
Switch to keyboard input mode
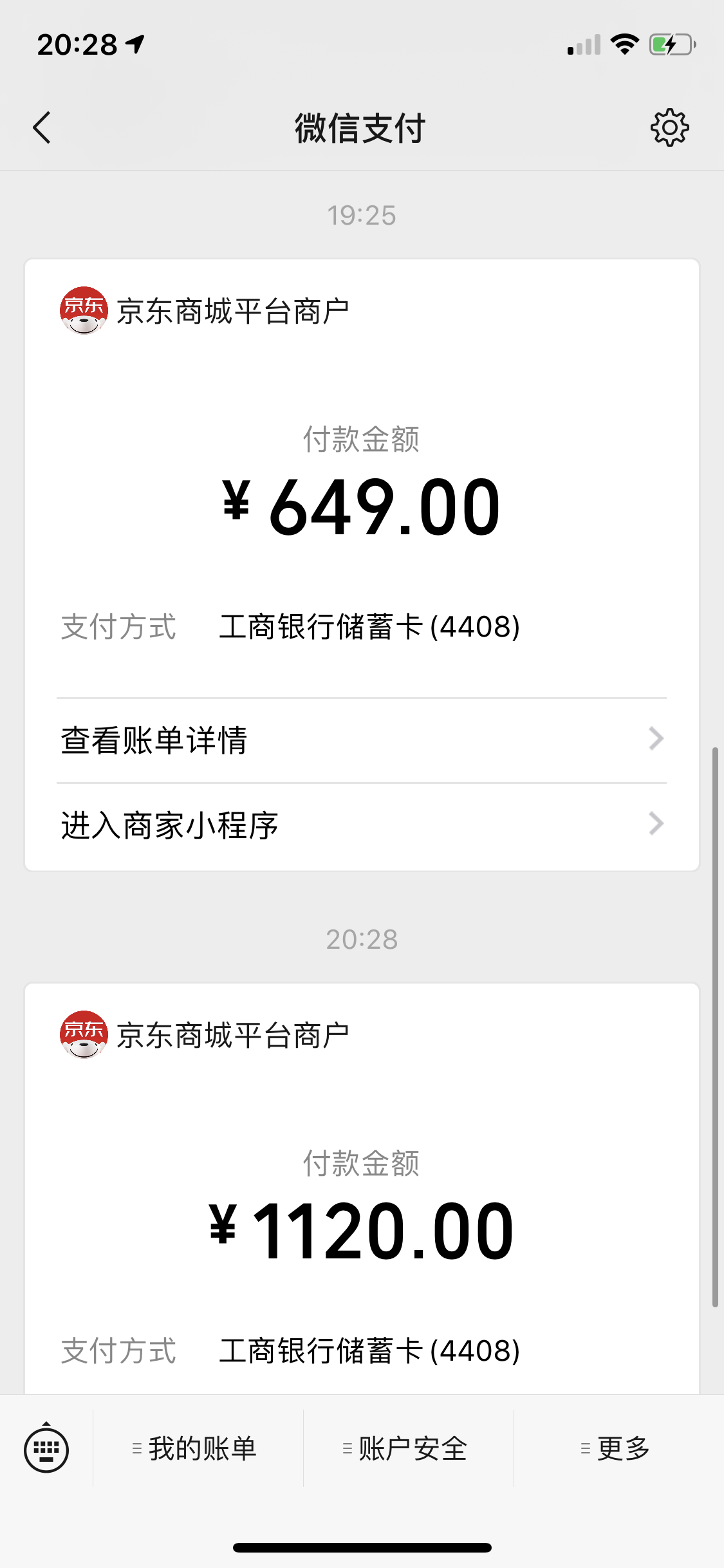46,1450
